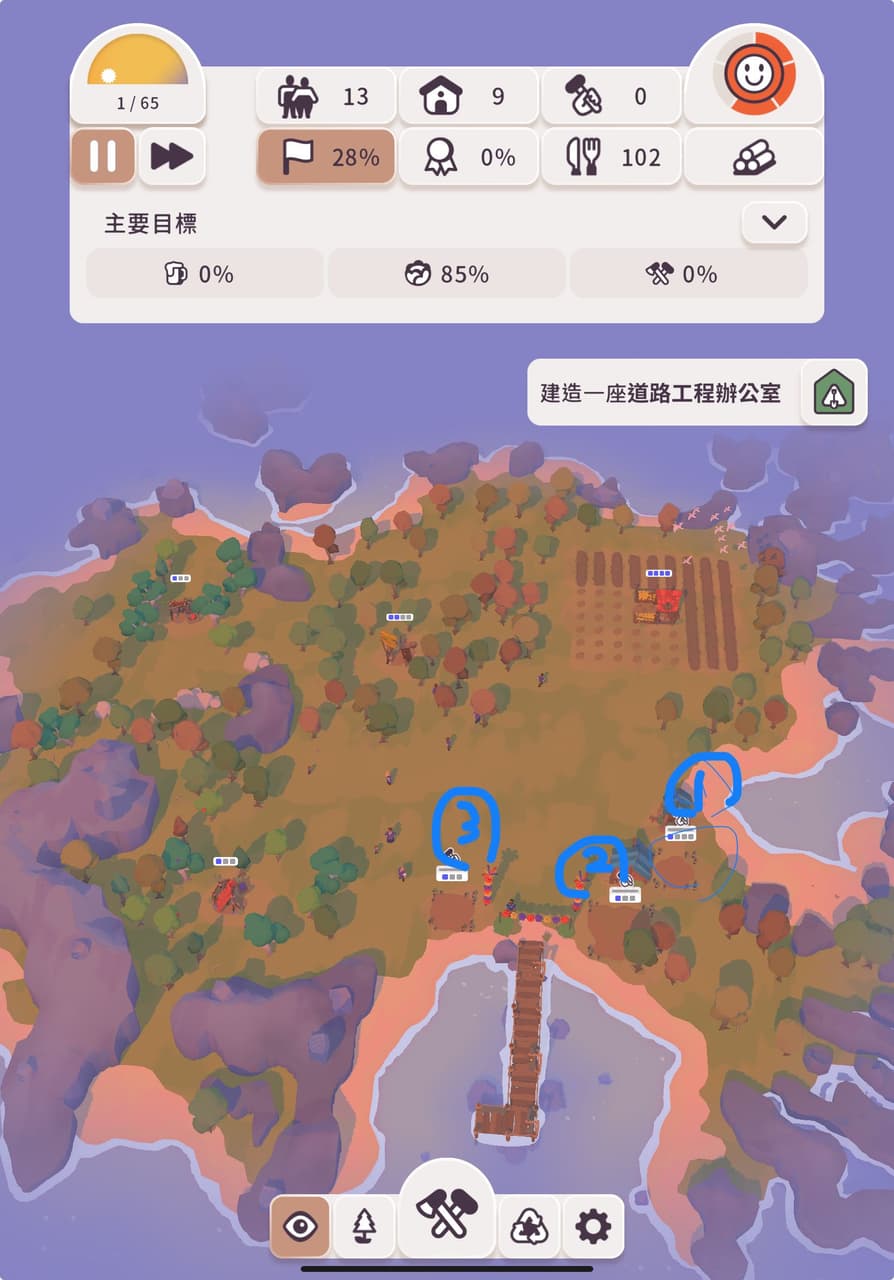Select the flag progress 28% tab
894x1280 pixels.
[326, 157]
